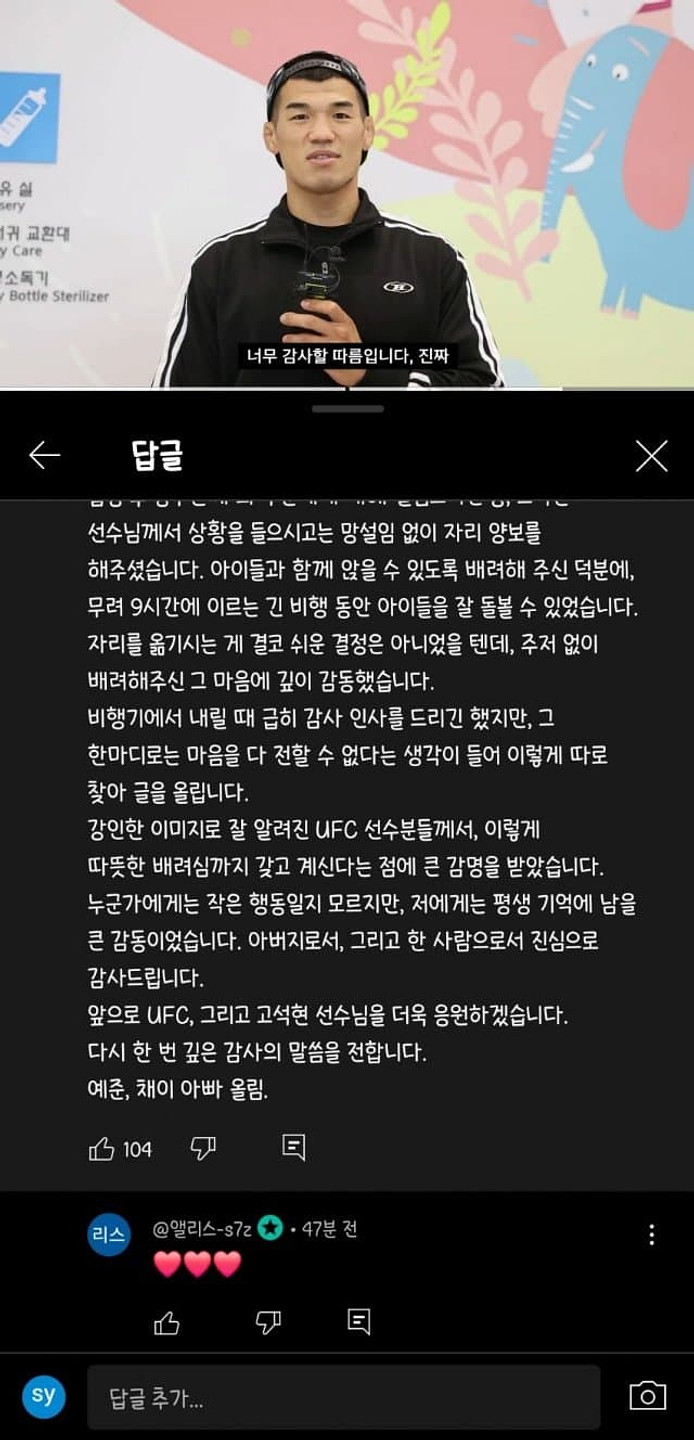Close the 답글 replies panel
Screen dimensions: 694x1440
click(651, 456)
